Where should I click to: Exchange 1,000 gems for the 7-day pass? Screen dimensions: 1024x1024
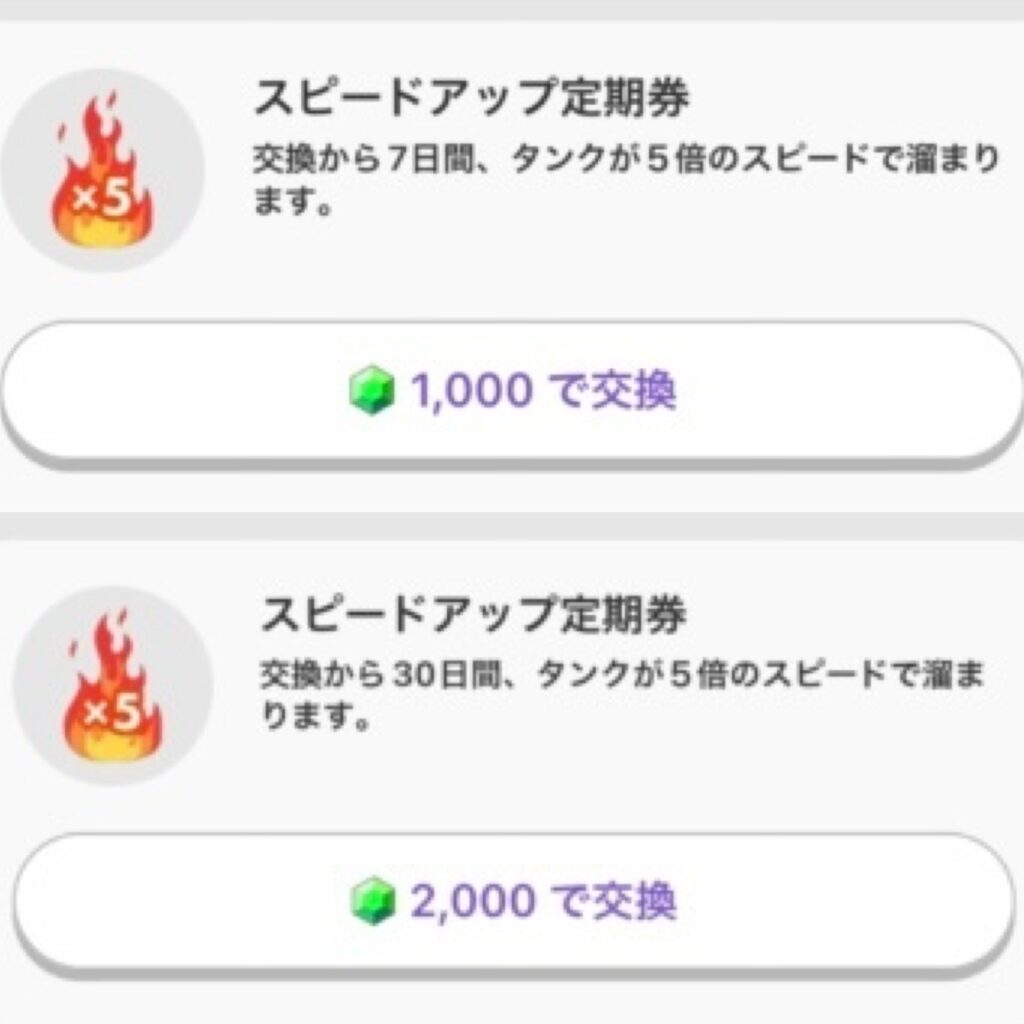pos(512,392)
